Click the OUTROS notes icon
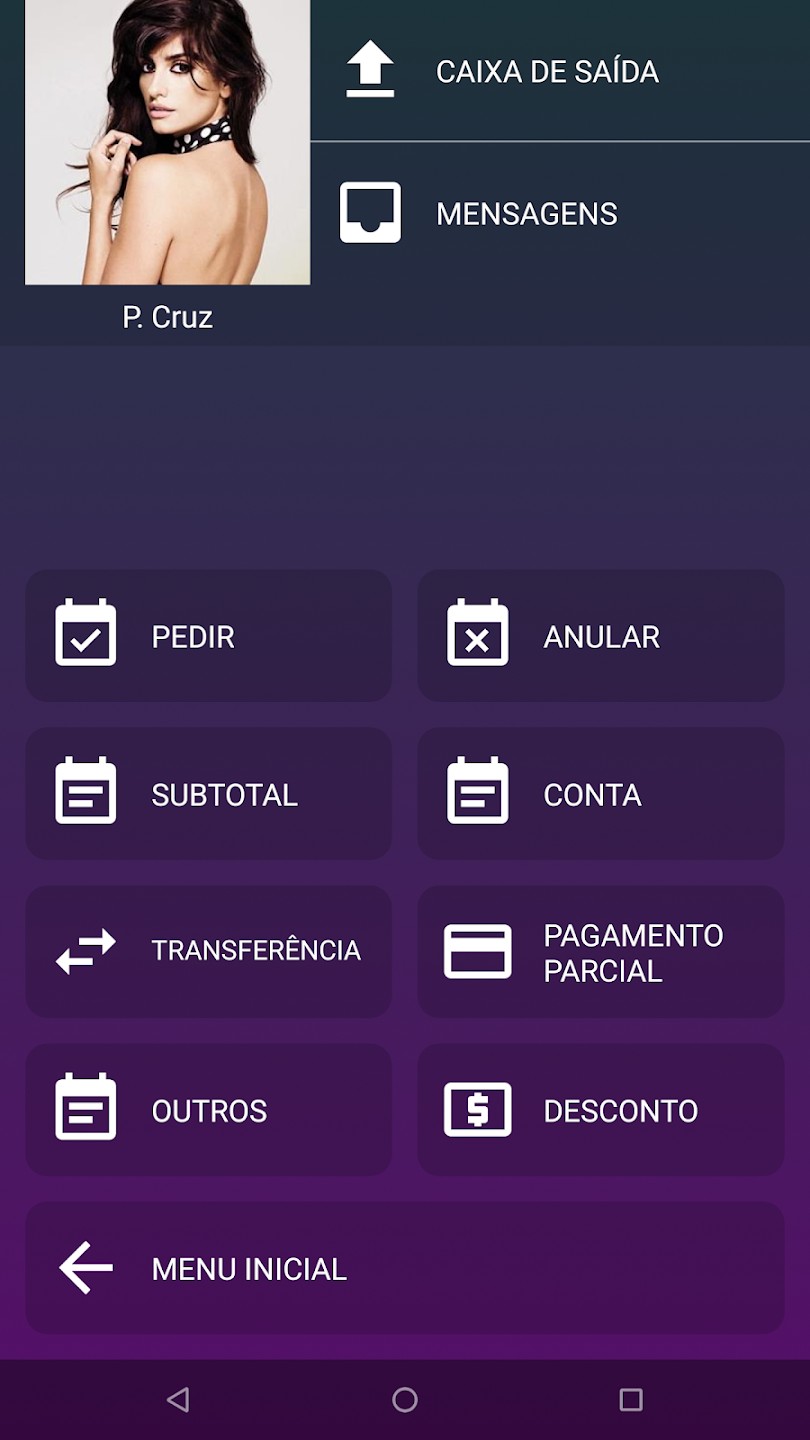810x1440 pixels. tap(86, 1109)
